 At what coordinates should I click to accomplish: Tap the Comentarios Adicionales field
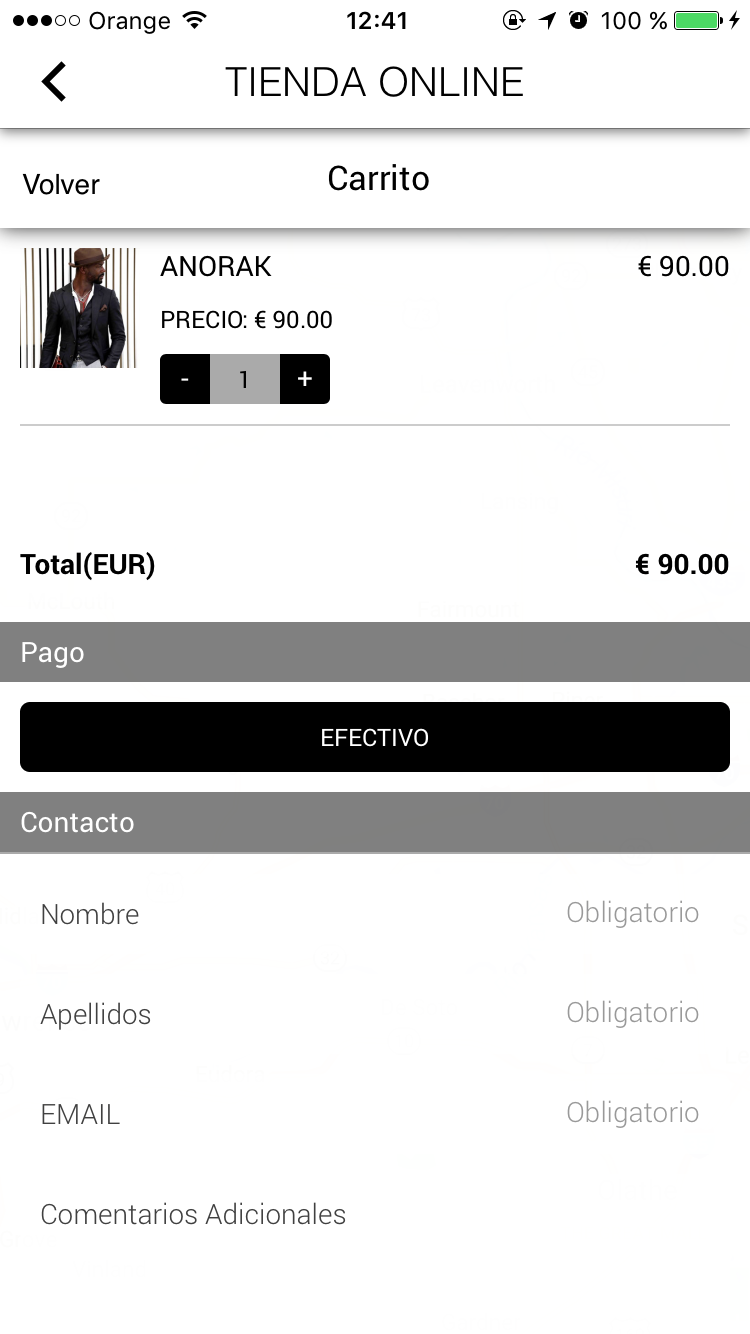[375, 1214]
